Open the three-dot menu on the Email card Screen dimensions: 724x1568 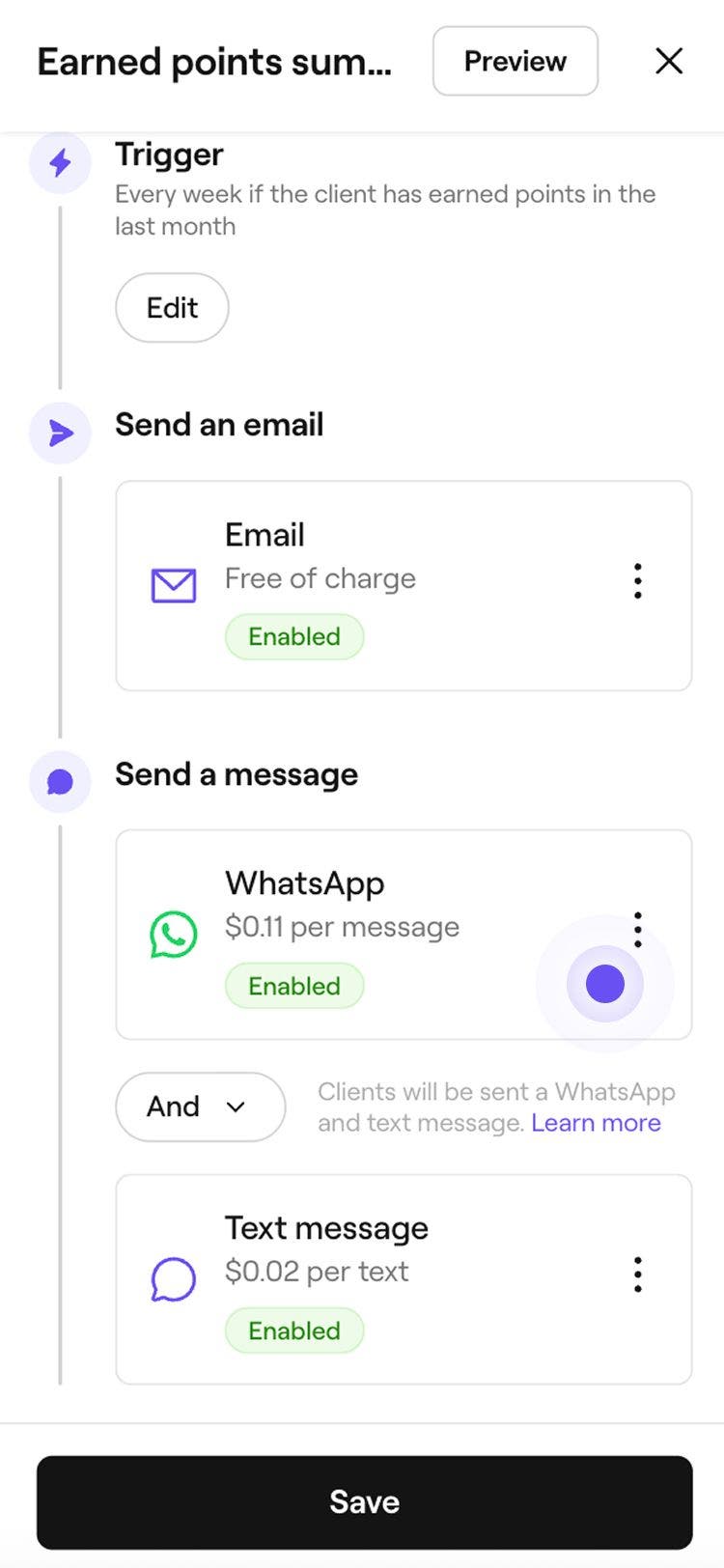637,580
